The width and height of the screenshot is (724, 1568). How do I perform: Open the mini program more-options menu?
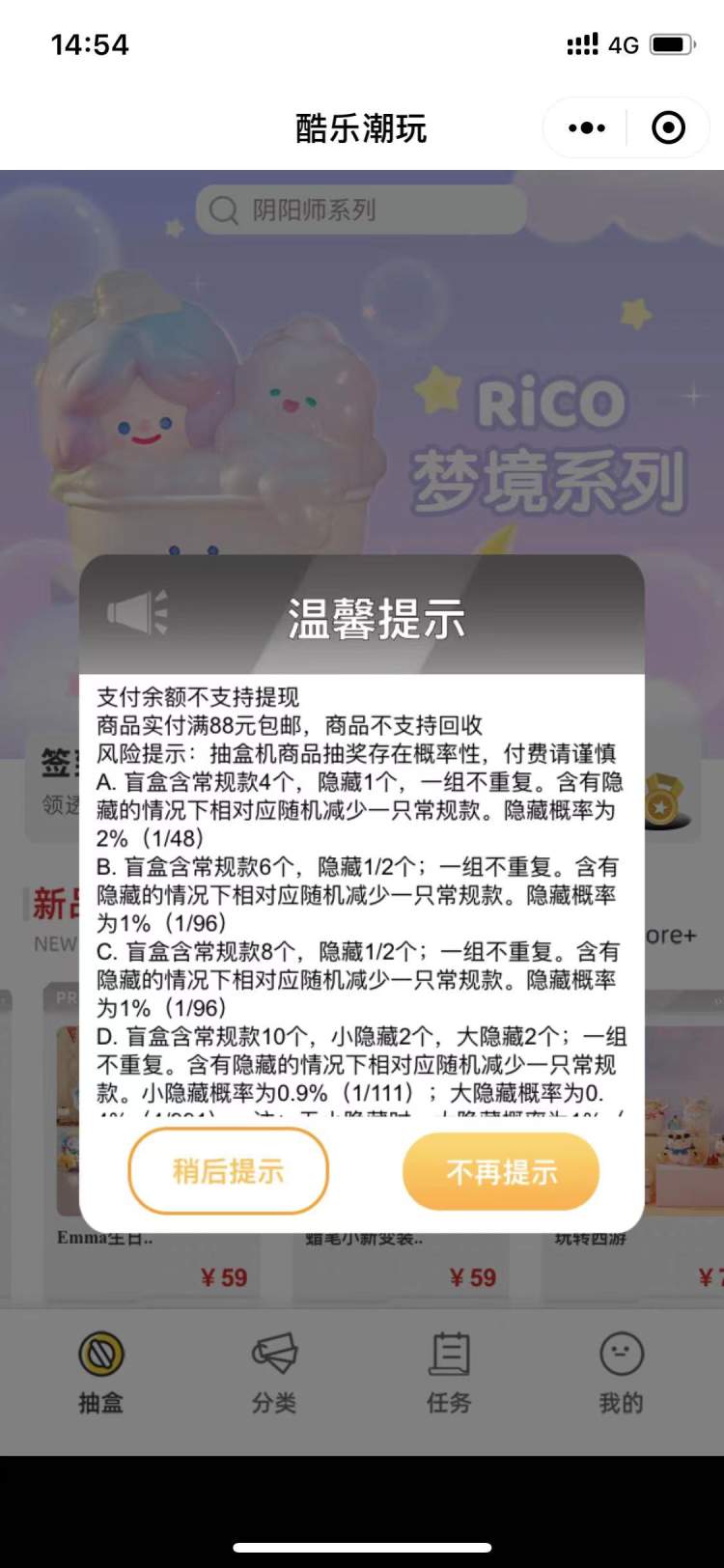point(587,127)
